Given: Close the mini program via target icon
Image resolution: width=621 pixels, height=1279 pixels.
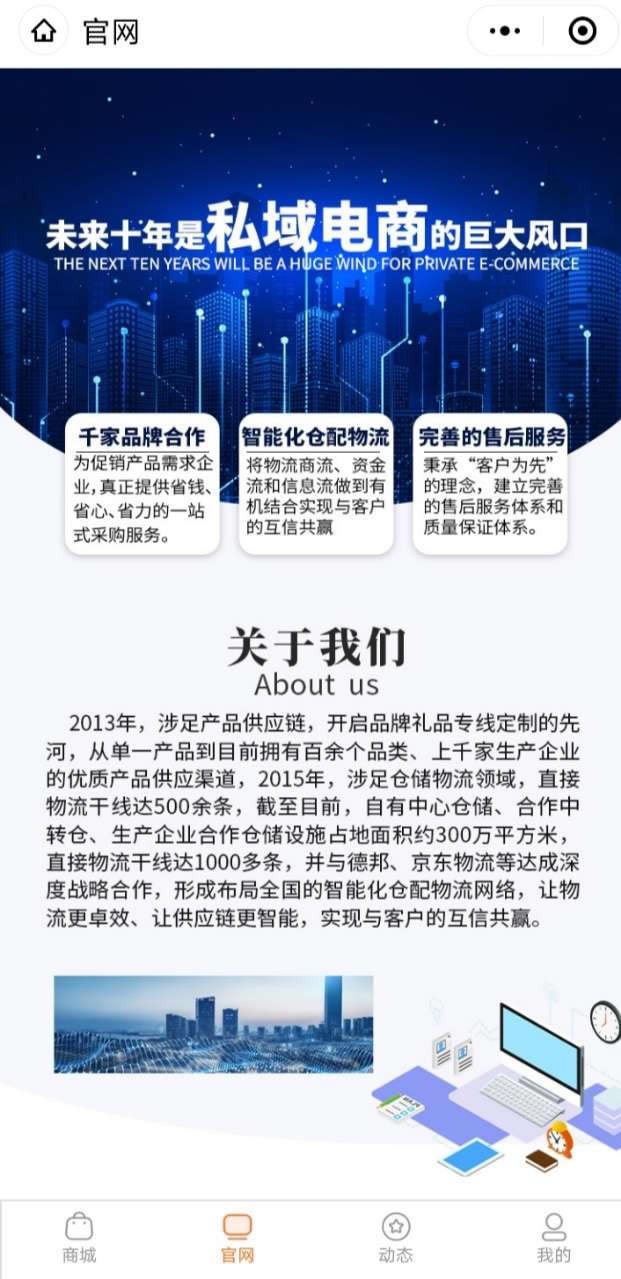Looking at the screenshot, I should [581, 32].
